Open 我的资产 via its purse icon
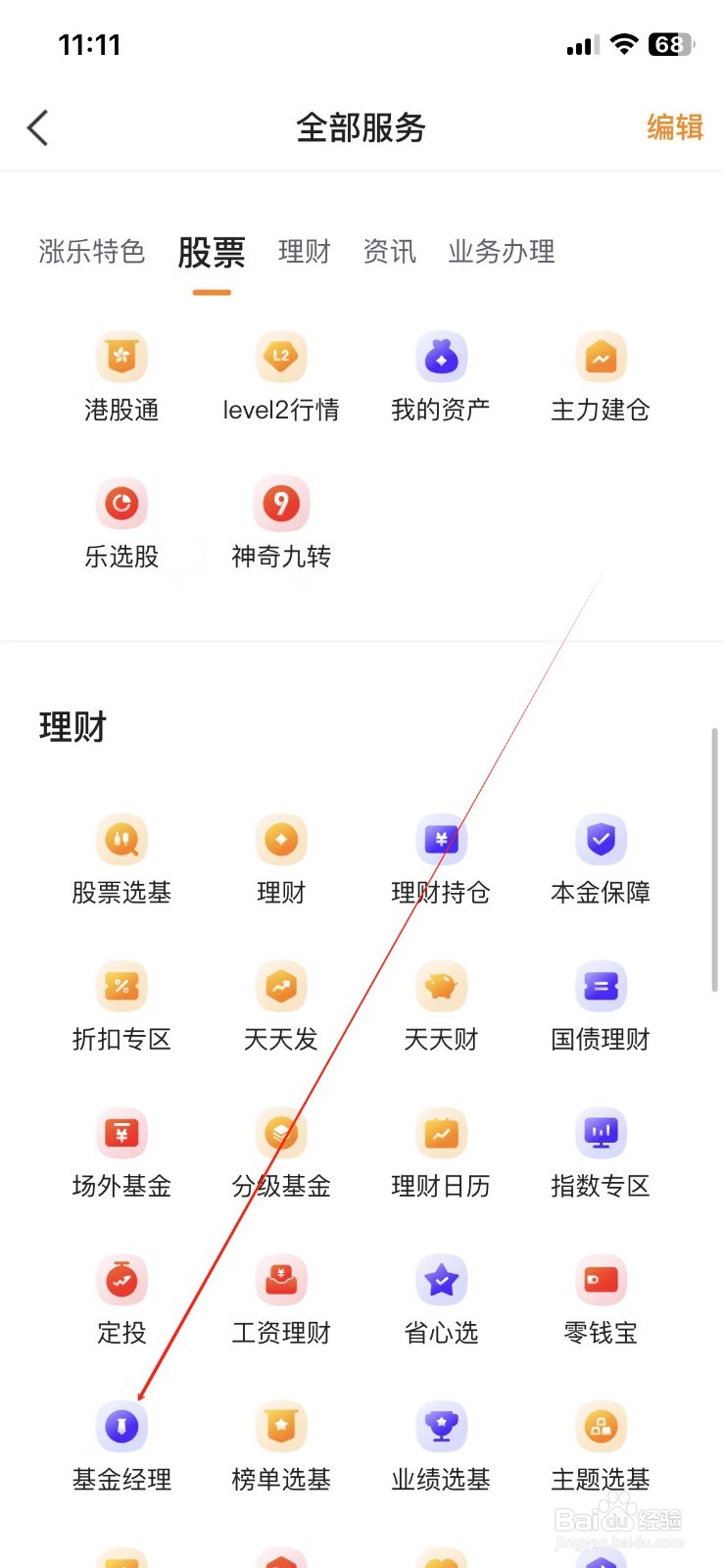723x1568 pixels. (x=441, y=356)
